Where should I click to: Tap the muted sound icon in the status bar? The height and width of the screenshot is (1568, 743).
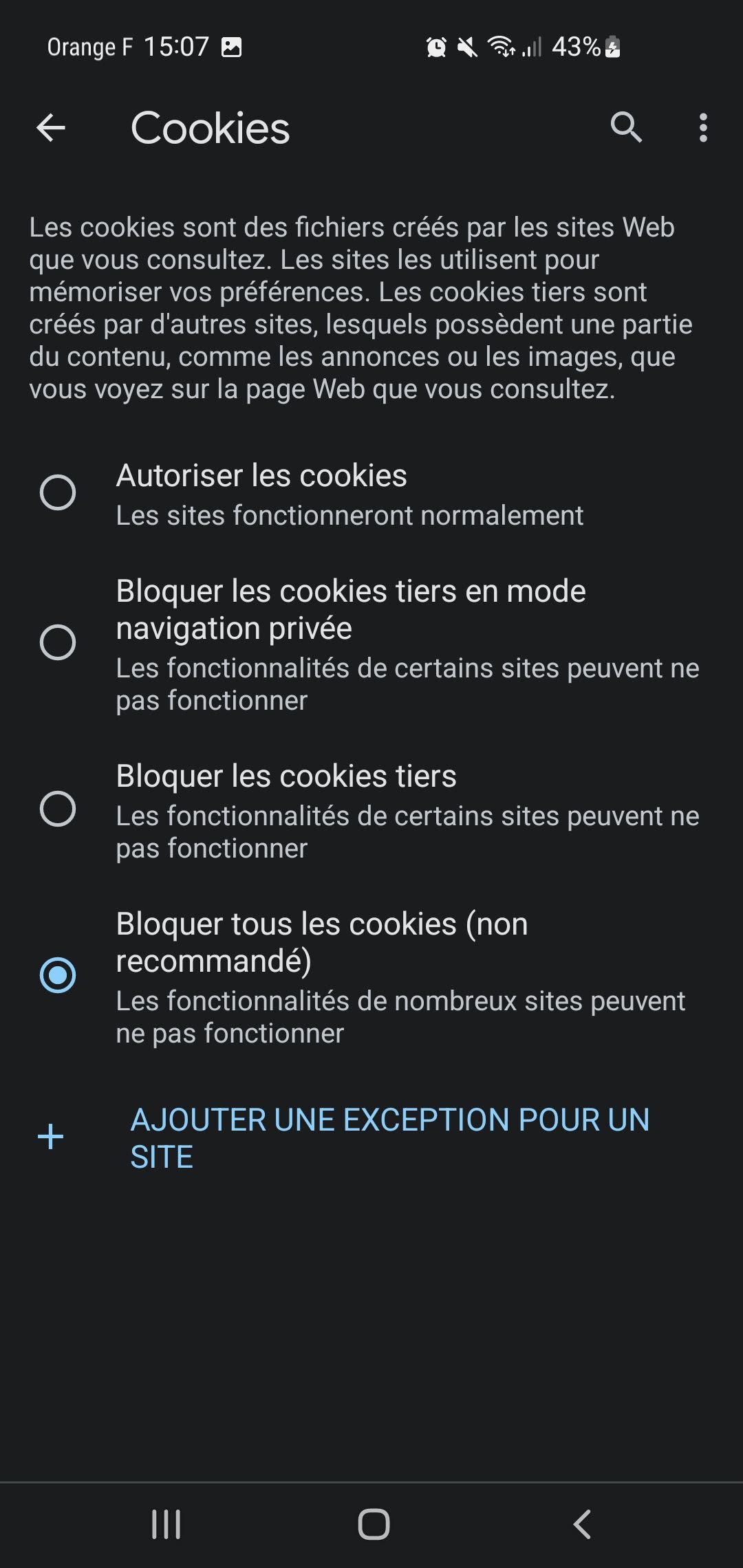[467, 47]
